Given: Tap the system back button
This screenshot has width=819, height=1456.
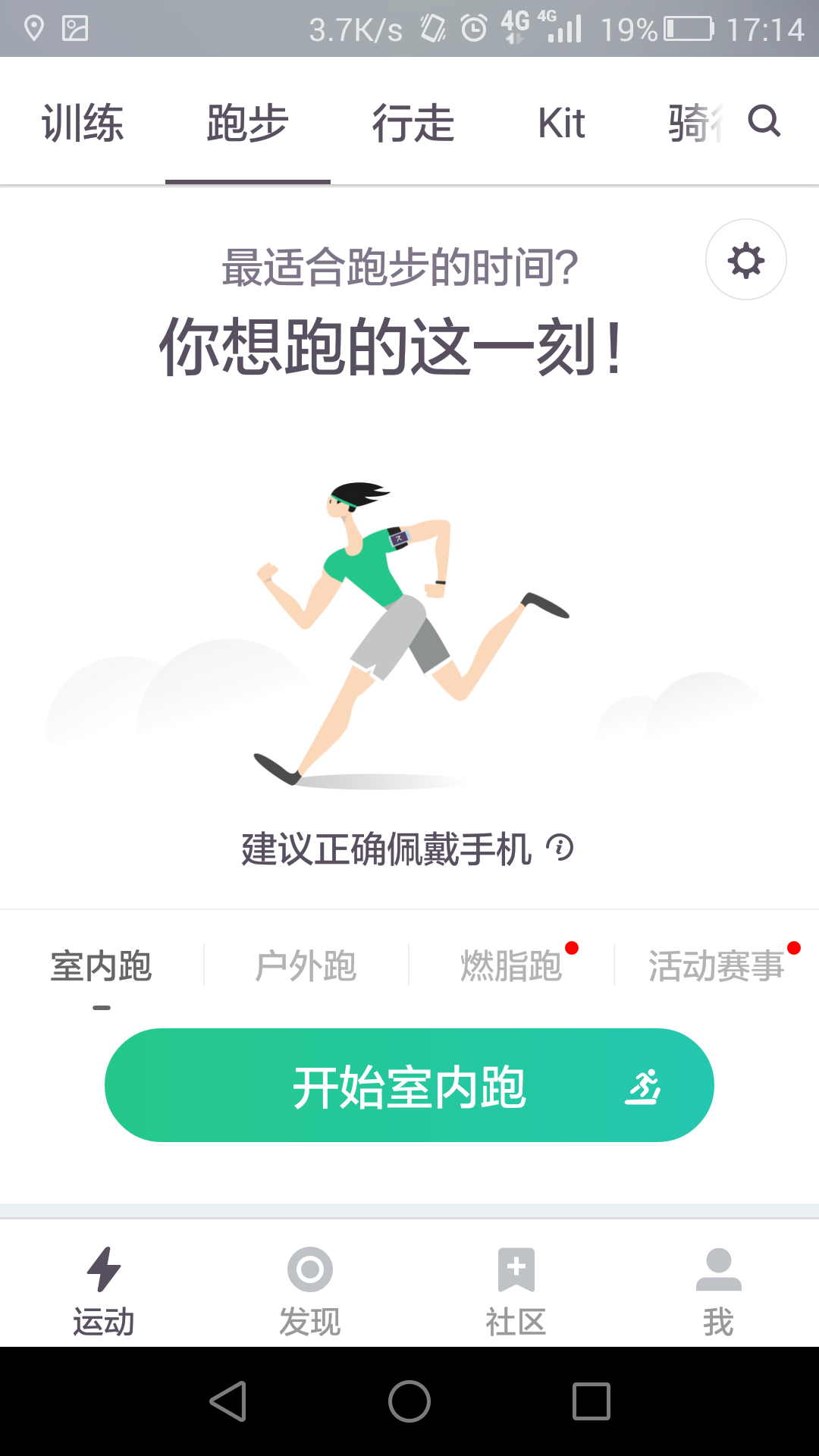Looking at the screenshot, I should click(227, 1401).
